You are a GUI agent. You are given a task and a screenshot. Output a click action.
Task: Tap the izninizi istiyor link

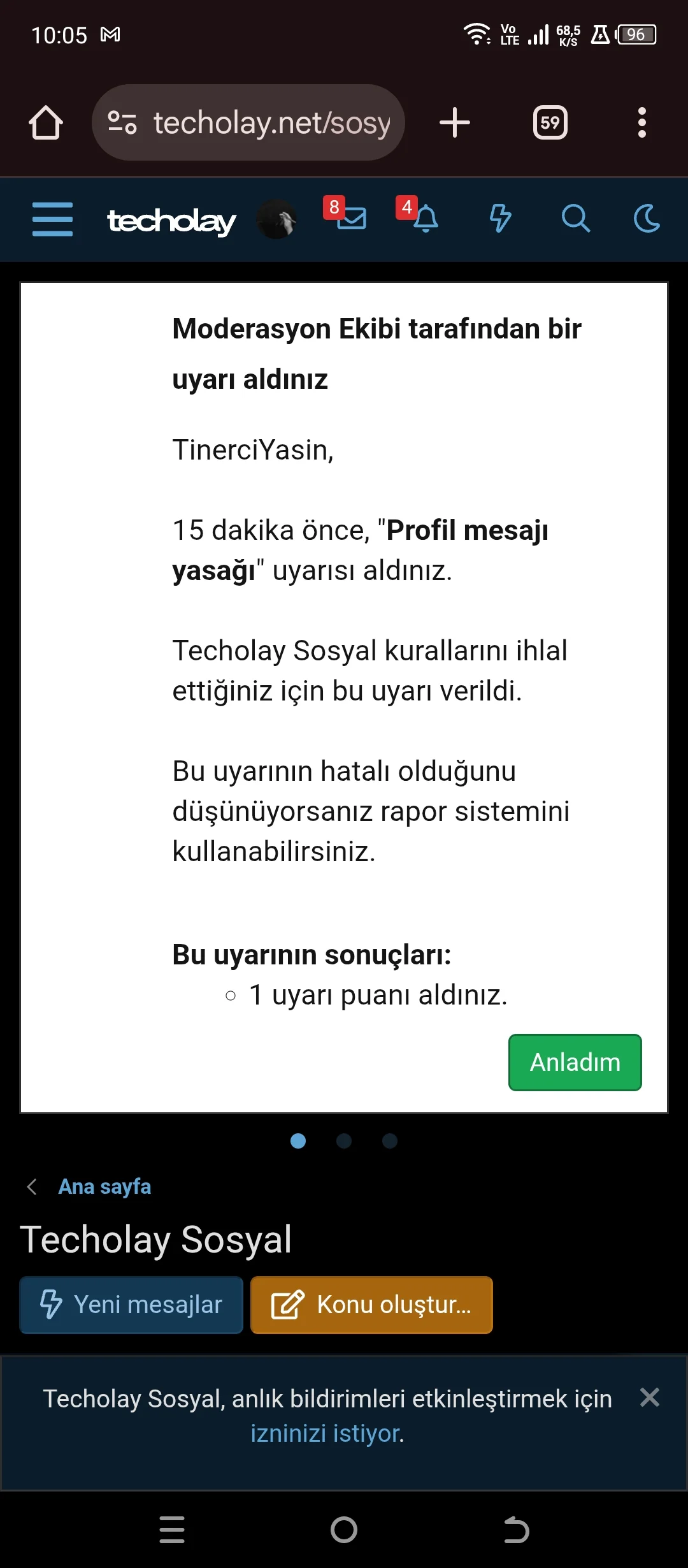pyautogui.click(x=326, y=1433)
